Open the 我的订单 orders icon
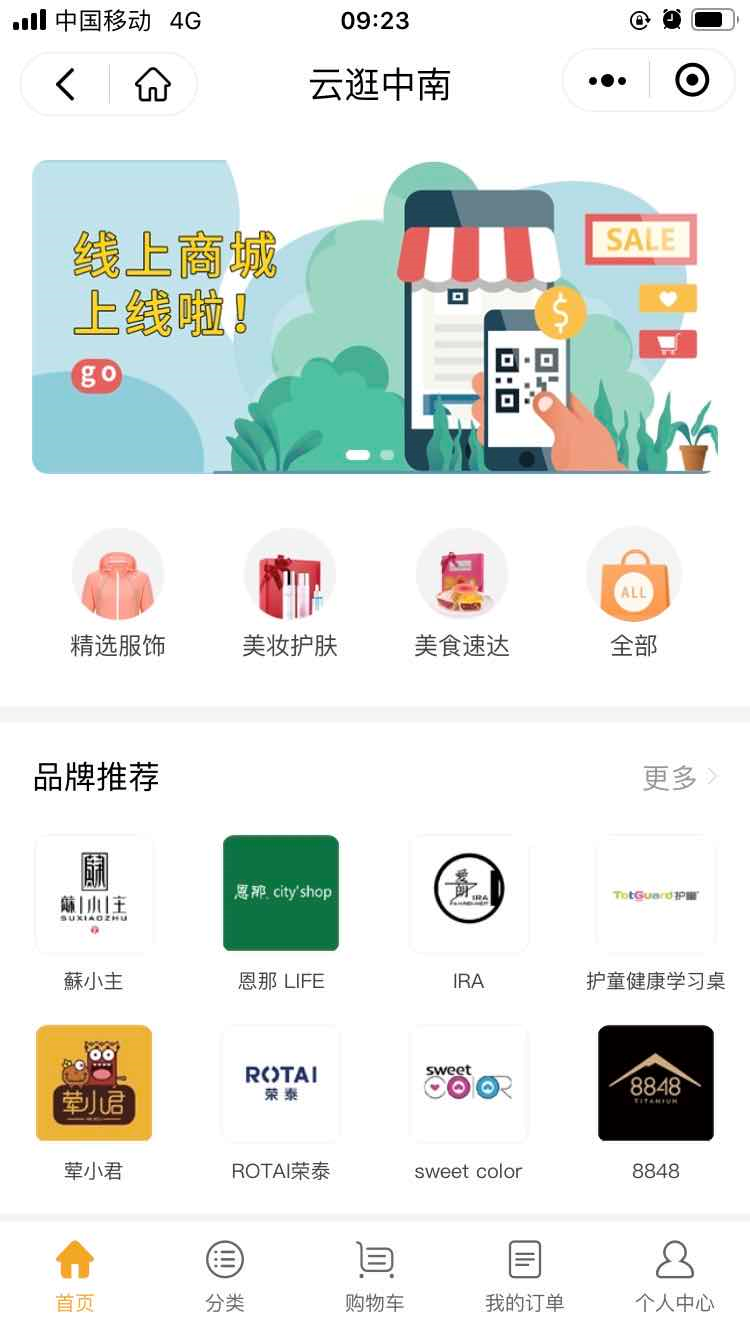750x1334 pixels. coord(524,1262)
